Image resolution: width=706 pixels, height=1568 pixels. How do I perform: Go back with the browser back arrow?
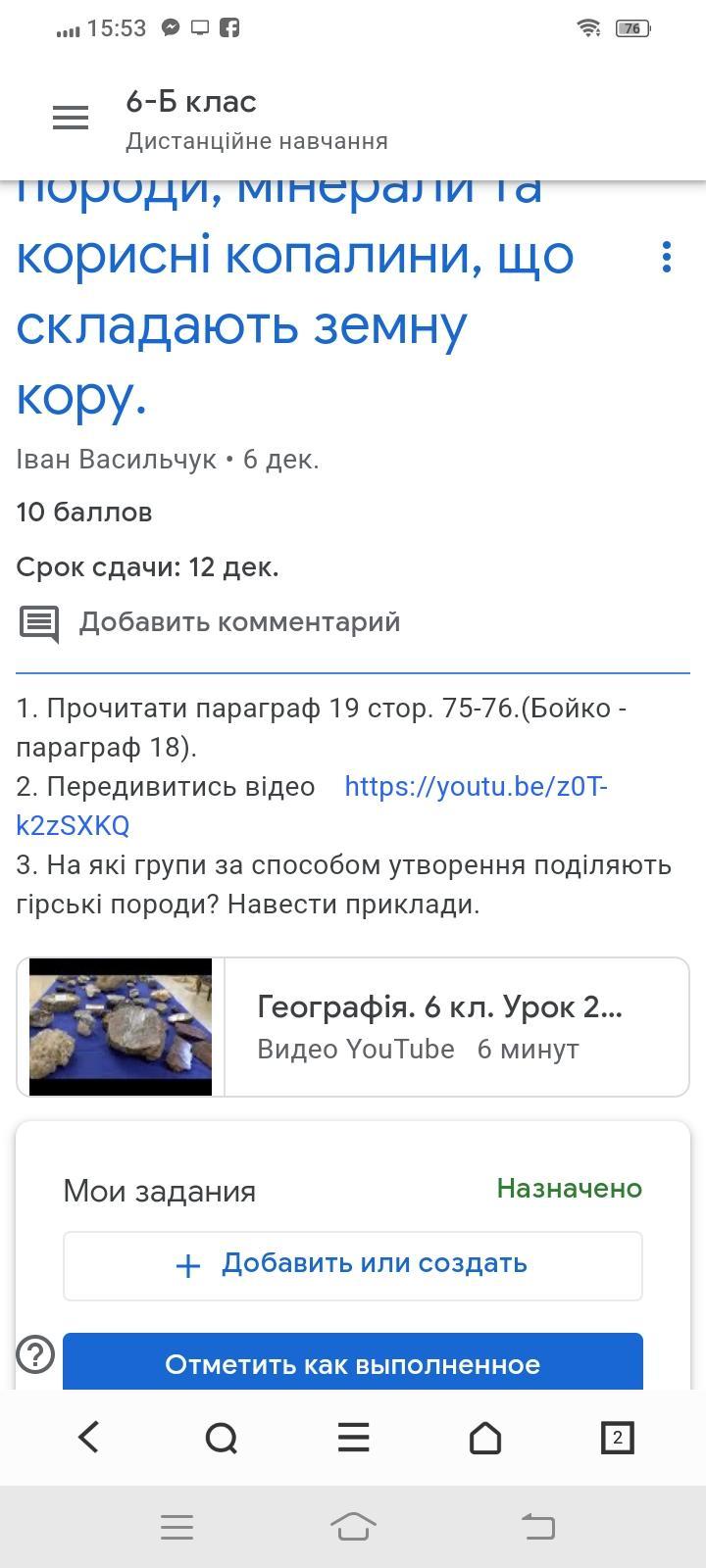pyautogui.click(x=88, y=1438)
